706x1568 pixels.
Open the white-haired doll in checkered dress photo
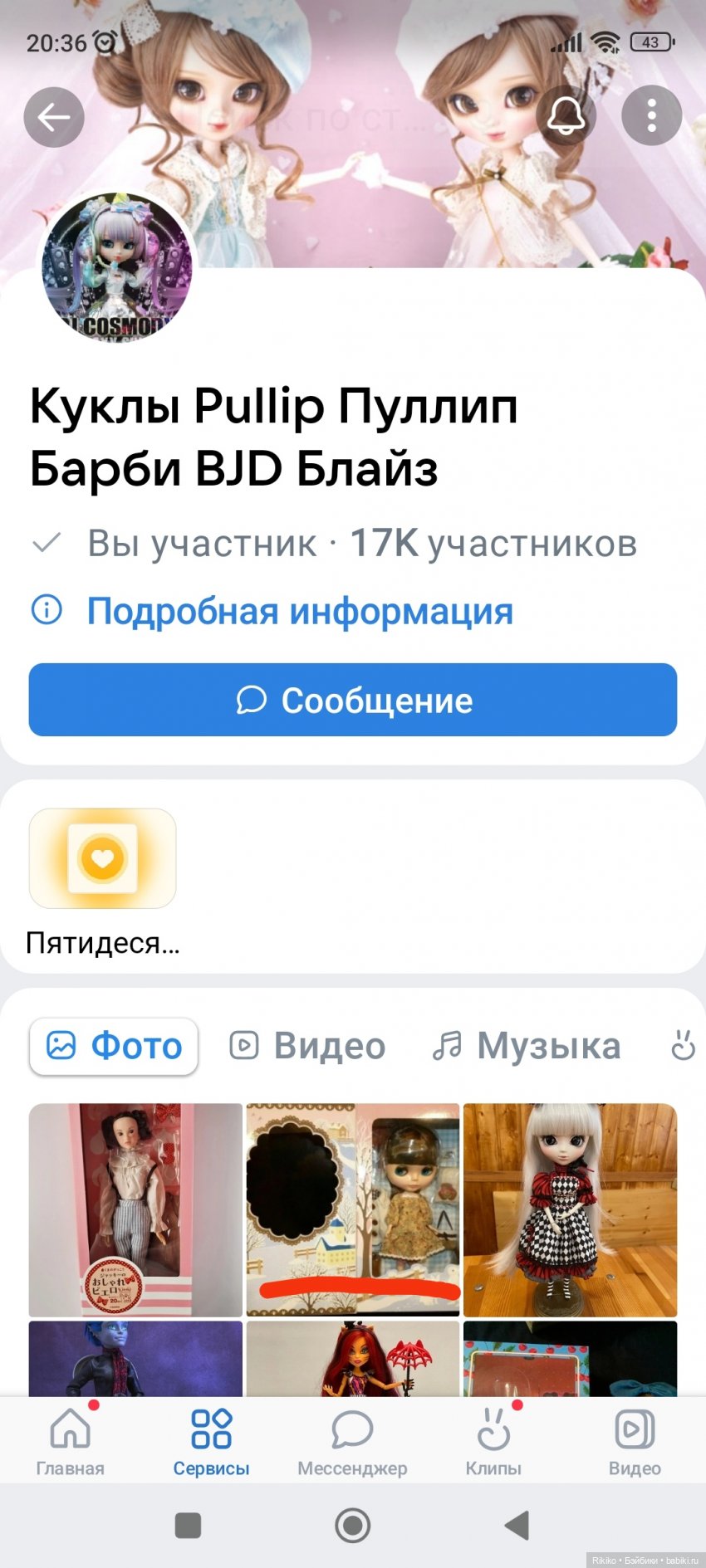tap(570, 1209)
